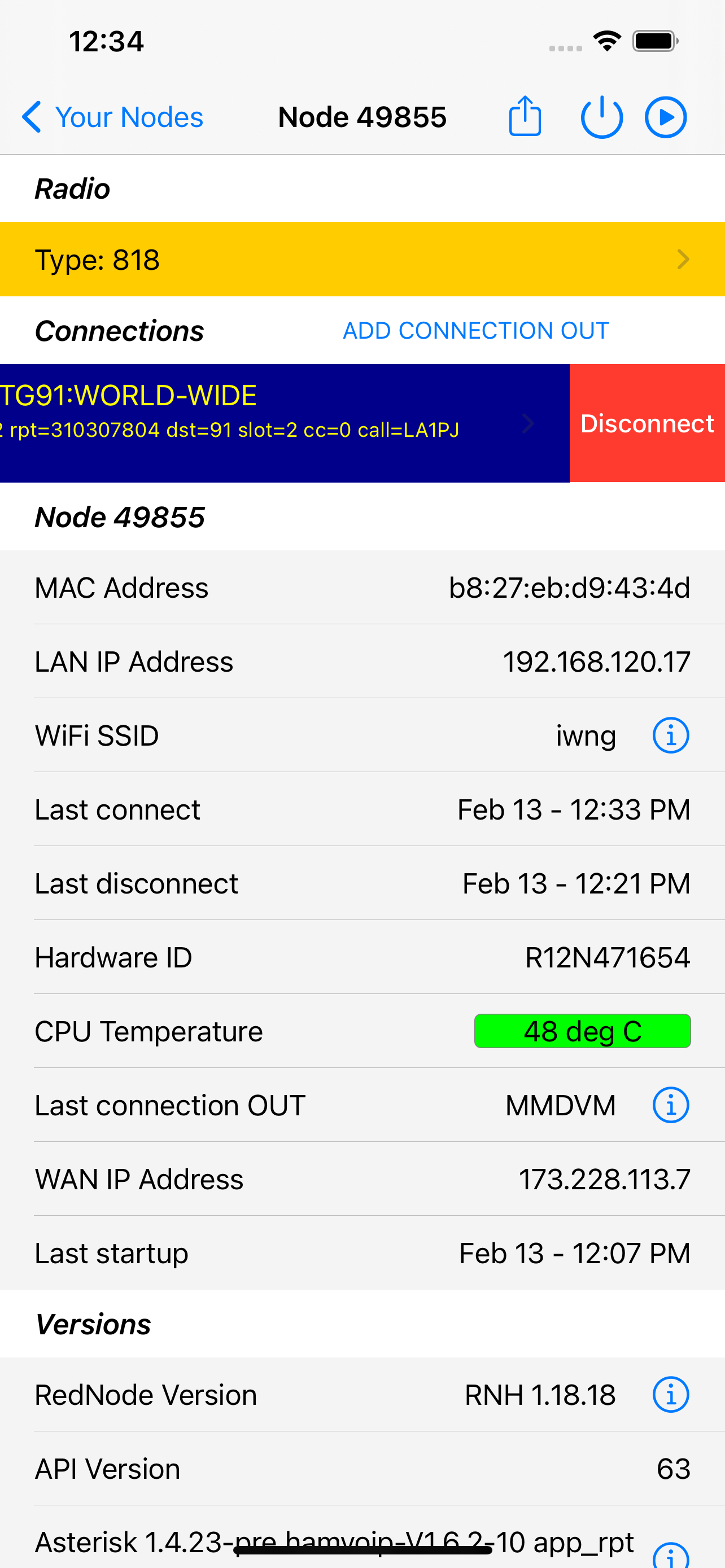Open the Type: 818 radio row
The height and width of the screenshot is (1568, 725).
[361, 260]
